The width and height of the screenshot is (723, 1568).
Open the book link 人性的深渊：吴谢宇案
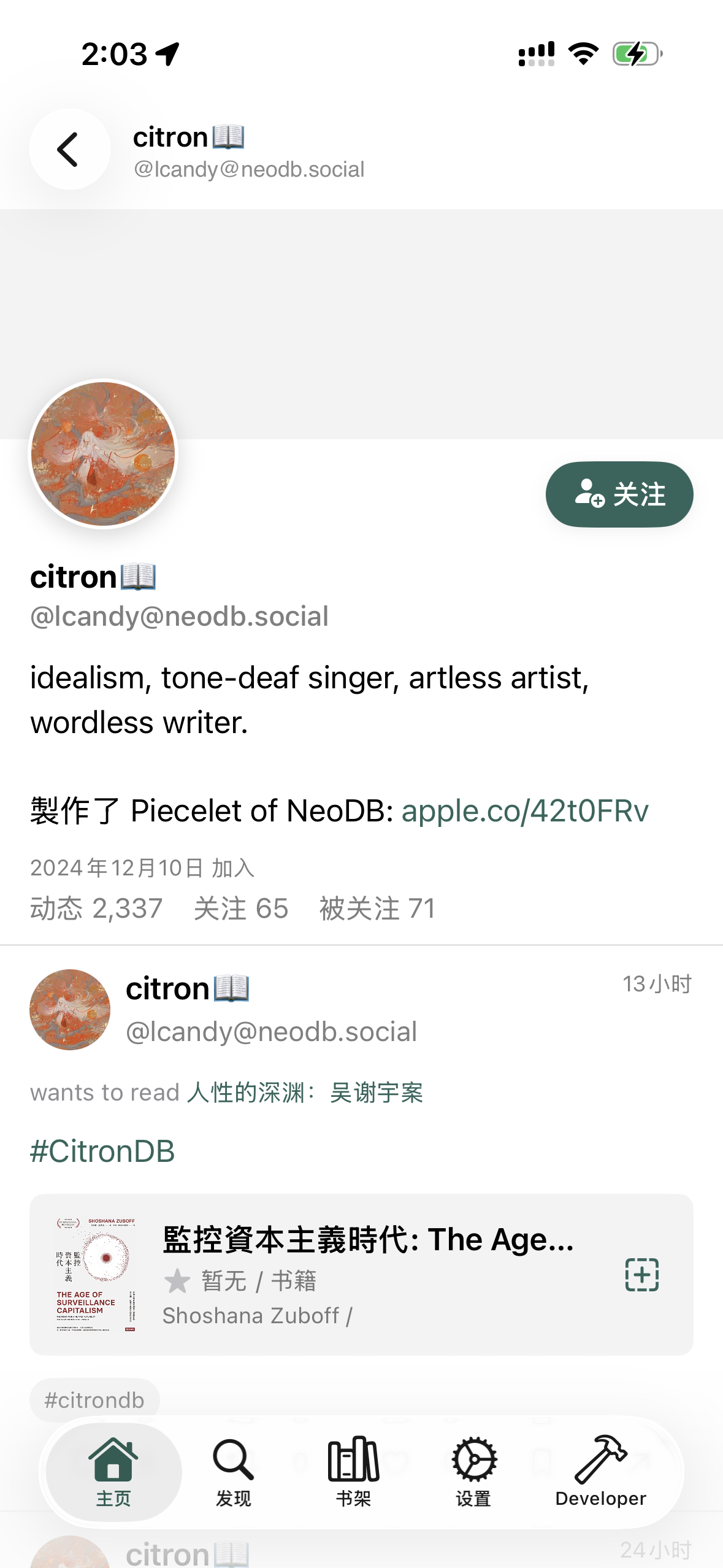(305, 1093)
